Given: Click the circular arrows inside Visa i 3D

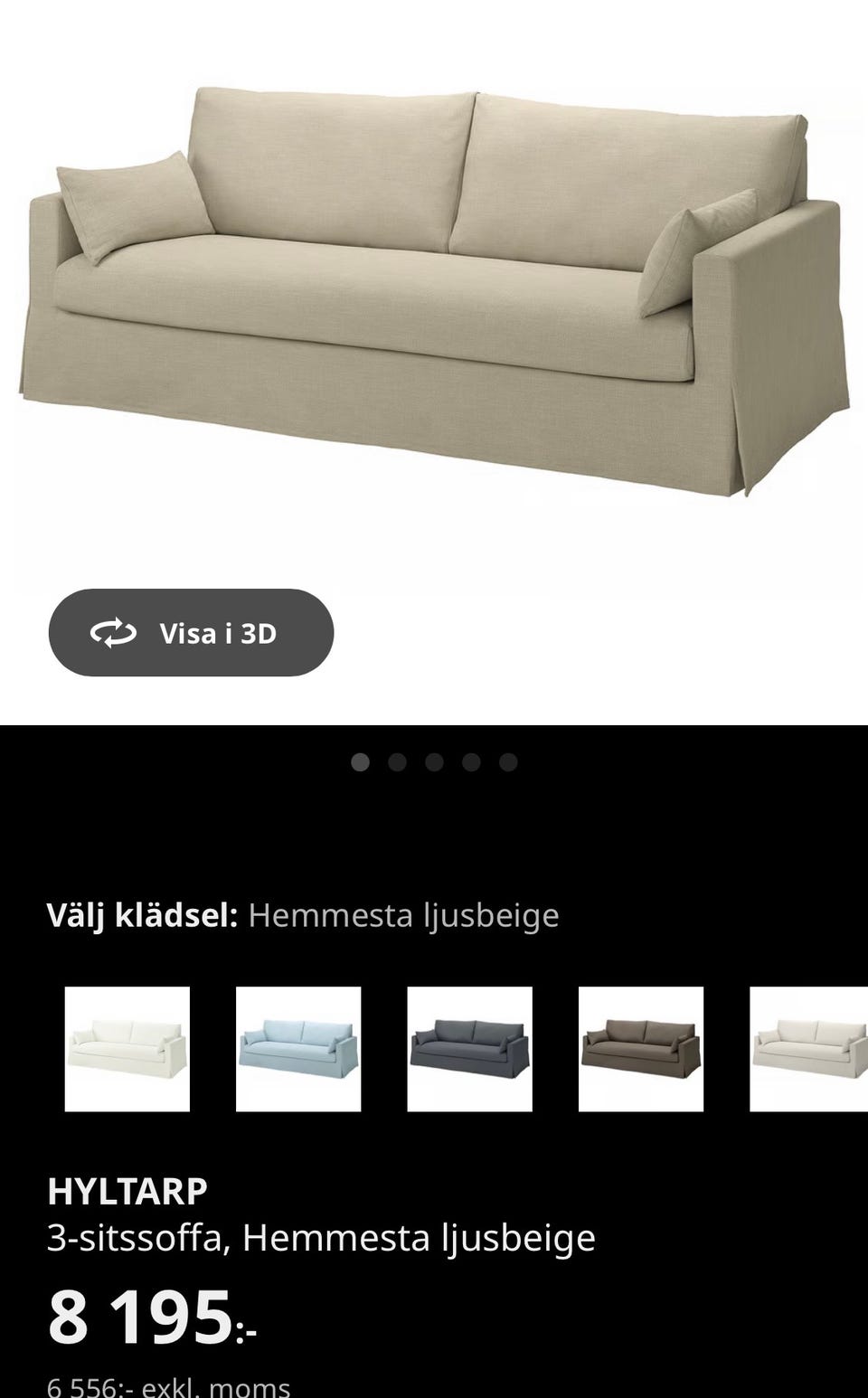Looking at the screenshot, I should click(x=114, y=633).
